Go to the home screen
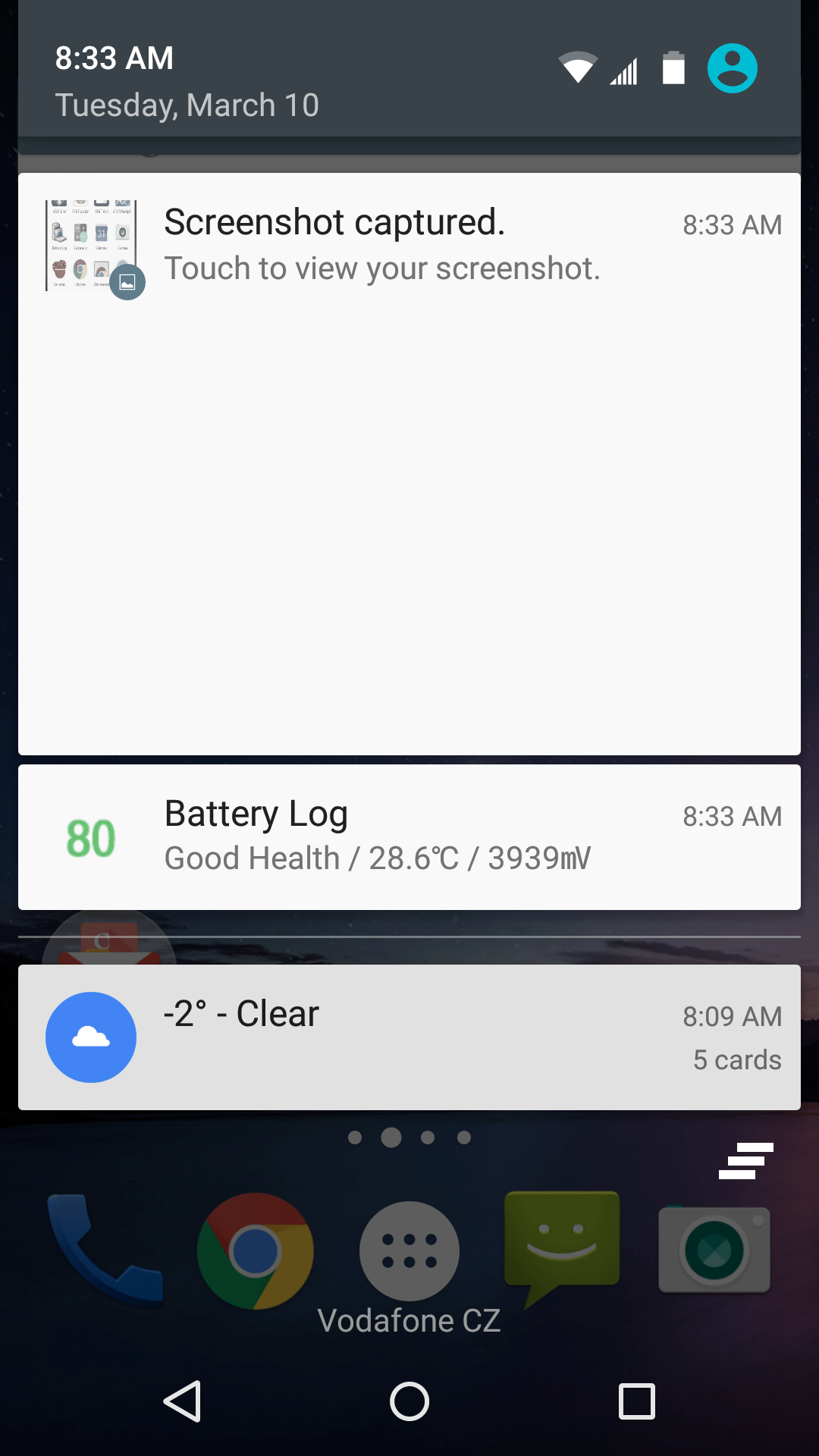The image size is (819, 1456). pos(409,1401)
